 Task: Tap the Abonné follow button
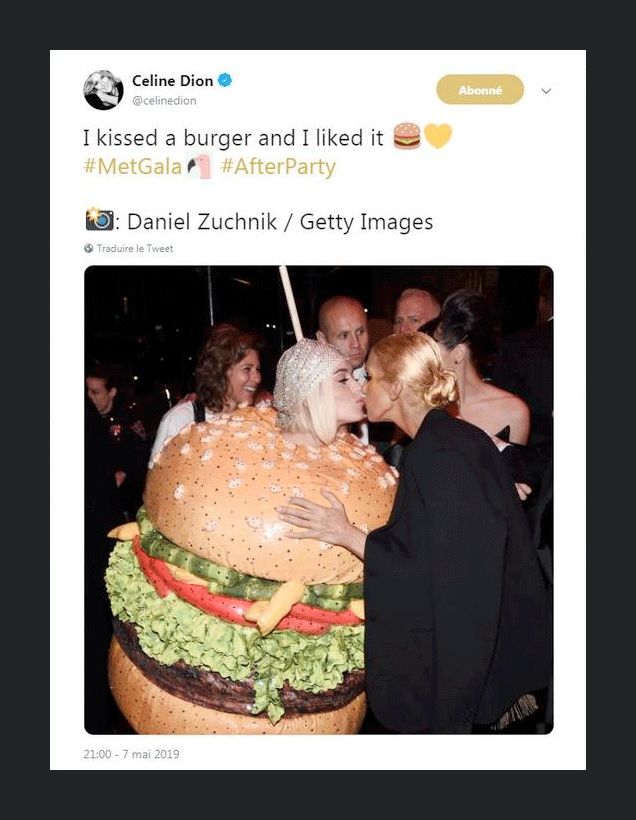point(480,90)
